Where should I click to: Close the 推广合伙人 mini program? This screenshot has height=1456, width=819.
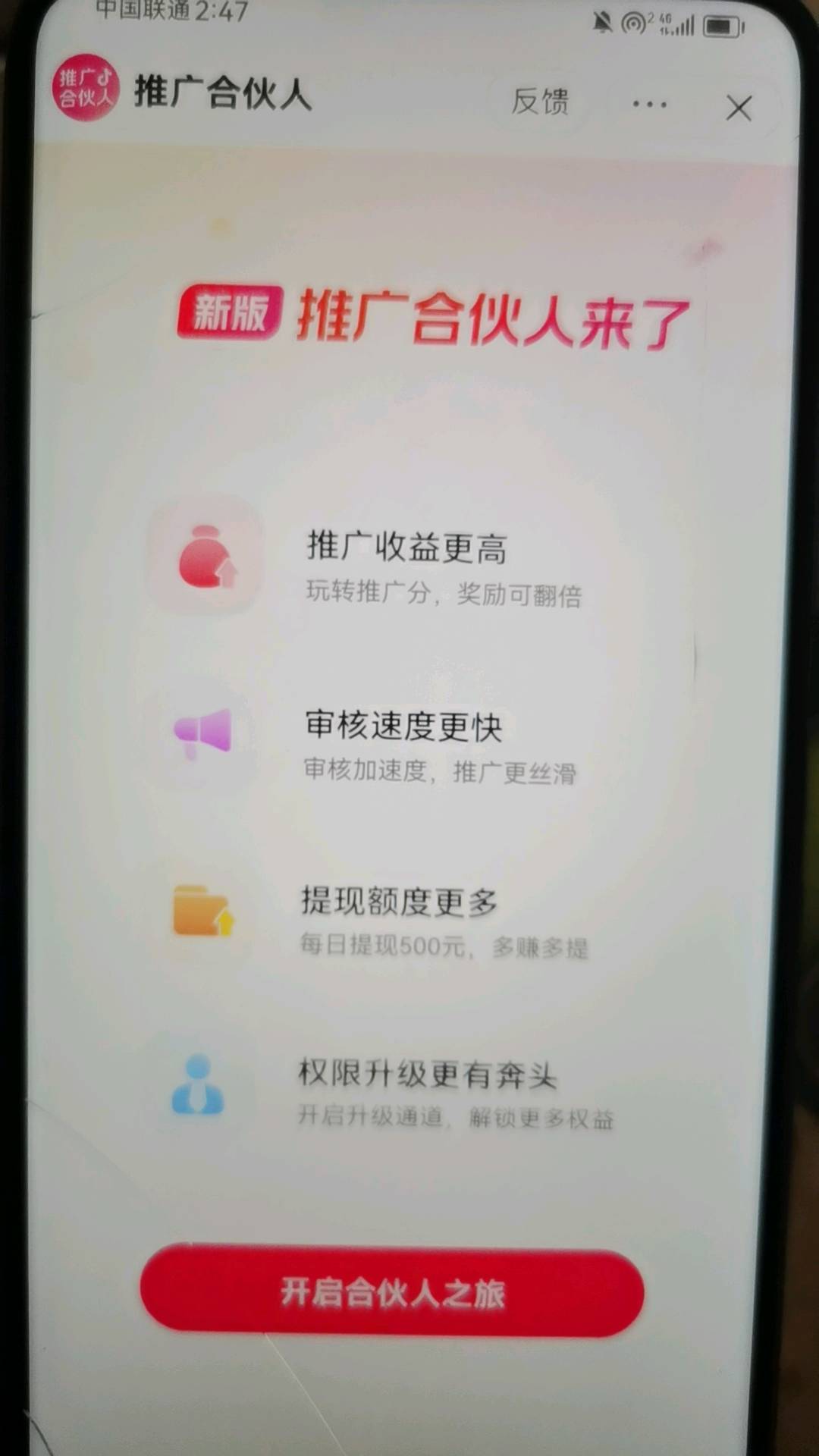[x=739, y=108]
